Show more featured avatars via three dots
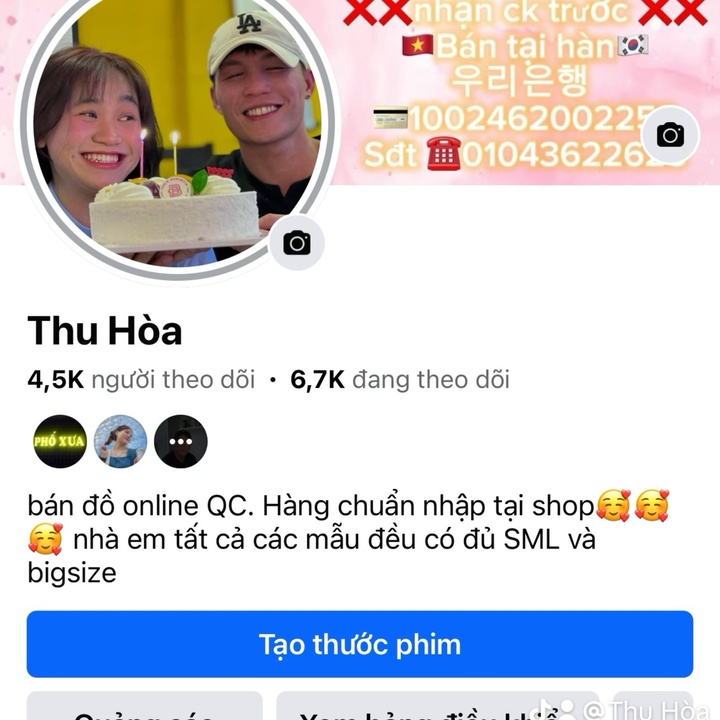Viewport: 720px width, 720px height. (x=180, y=441)
